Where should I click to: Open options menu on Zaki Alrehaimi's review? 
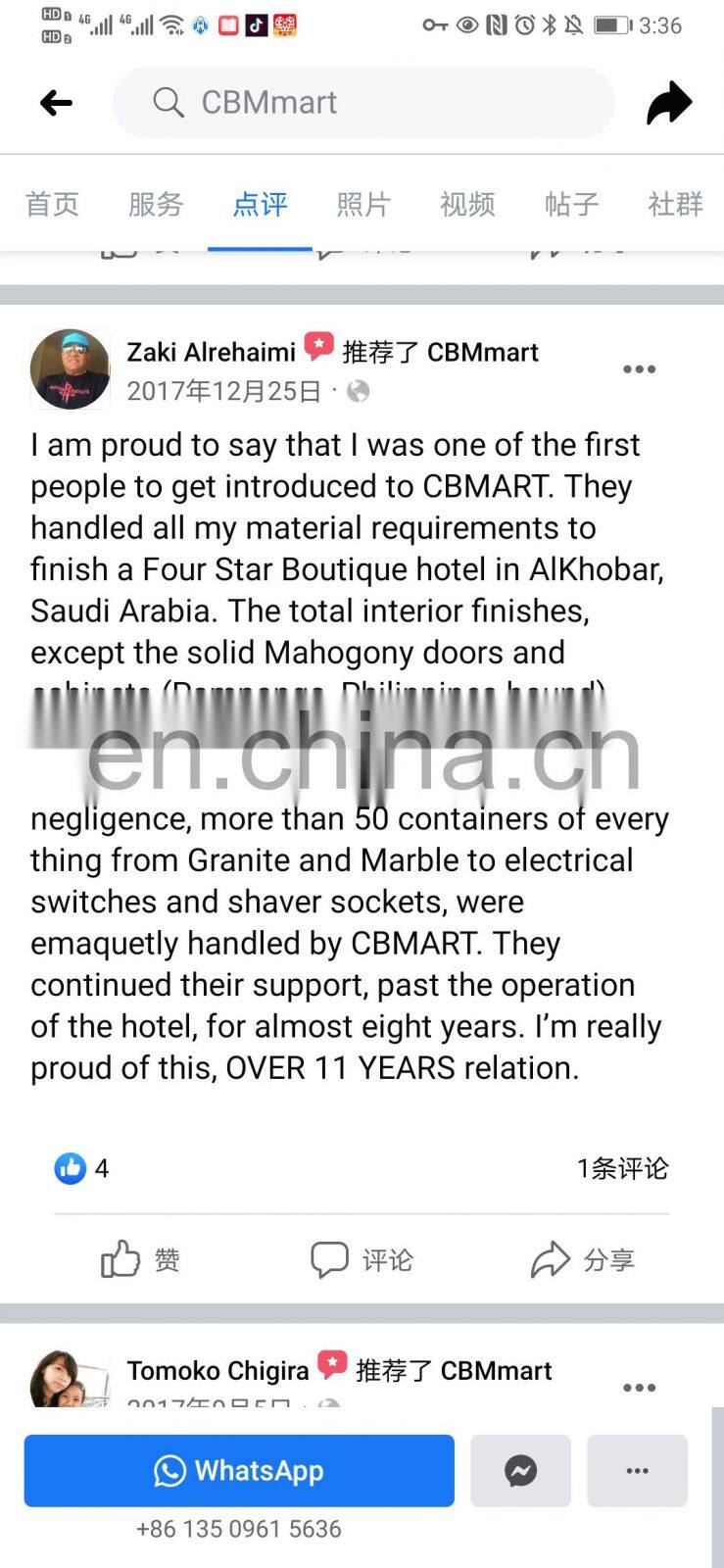click(639, 369)
